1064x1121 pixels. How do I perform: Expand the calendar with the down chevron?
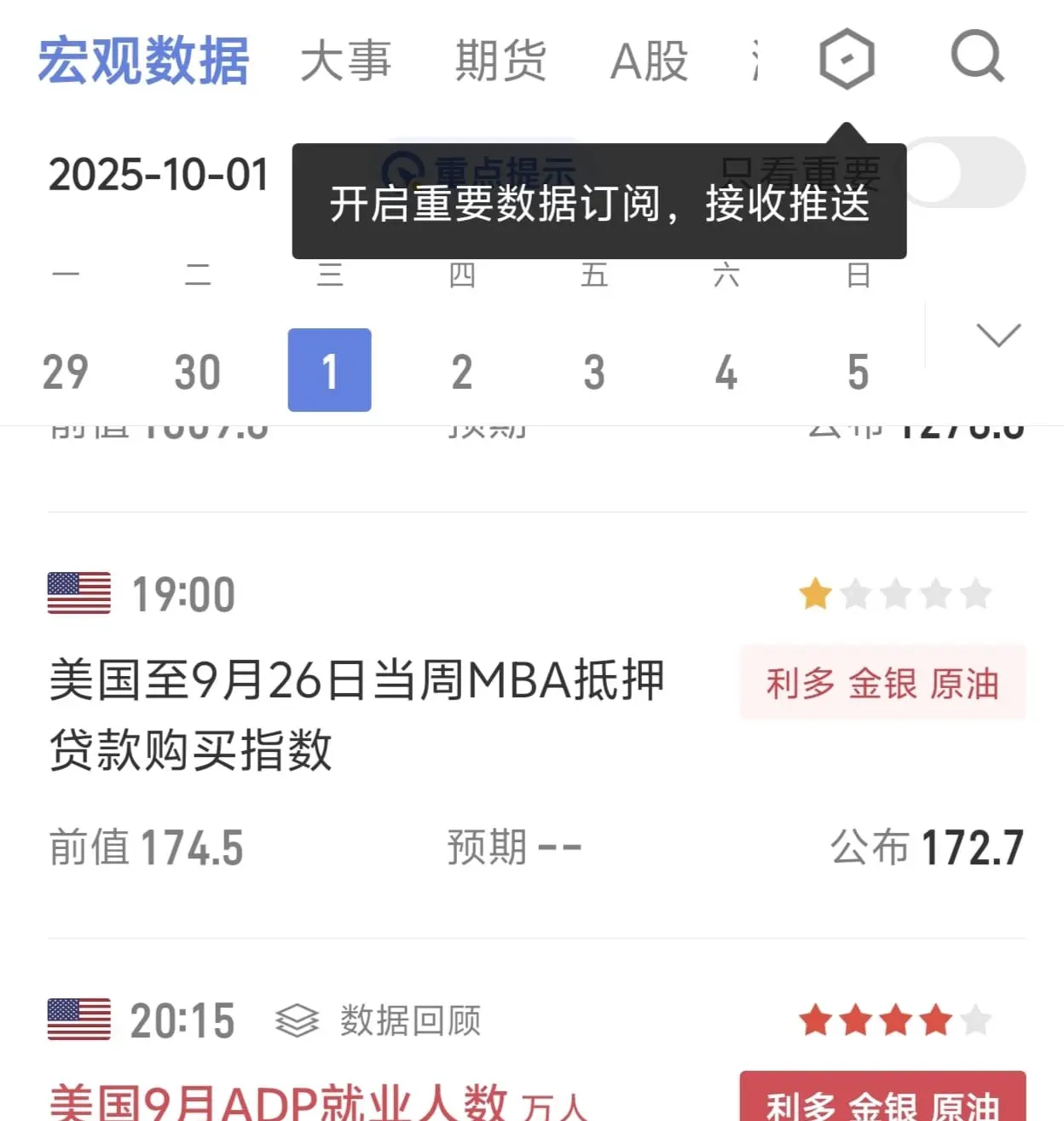[998, 334]
